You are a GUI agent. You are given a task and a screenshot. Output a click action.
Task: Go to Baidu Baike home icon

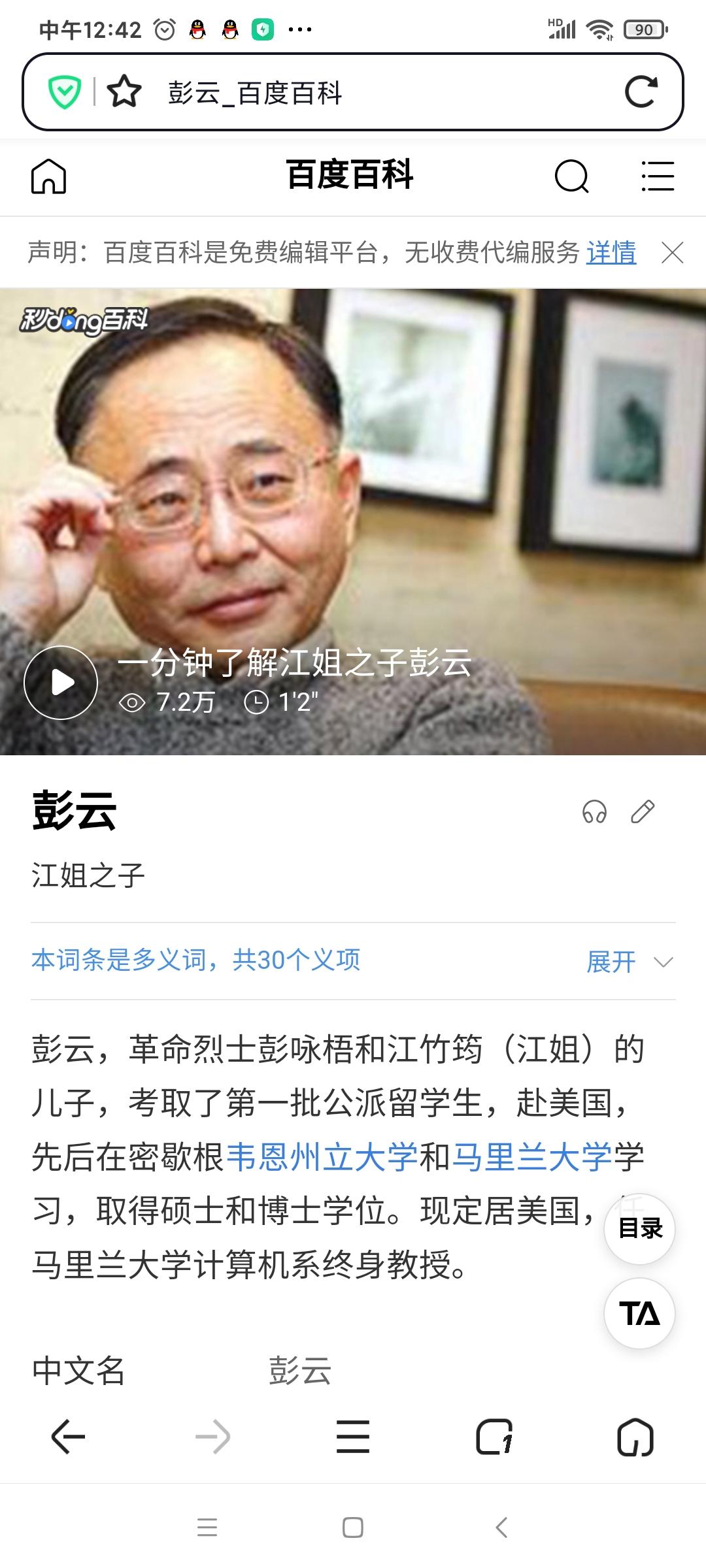(49, 176)
